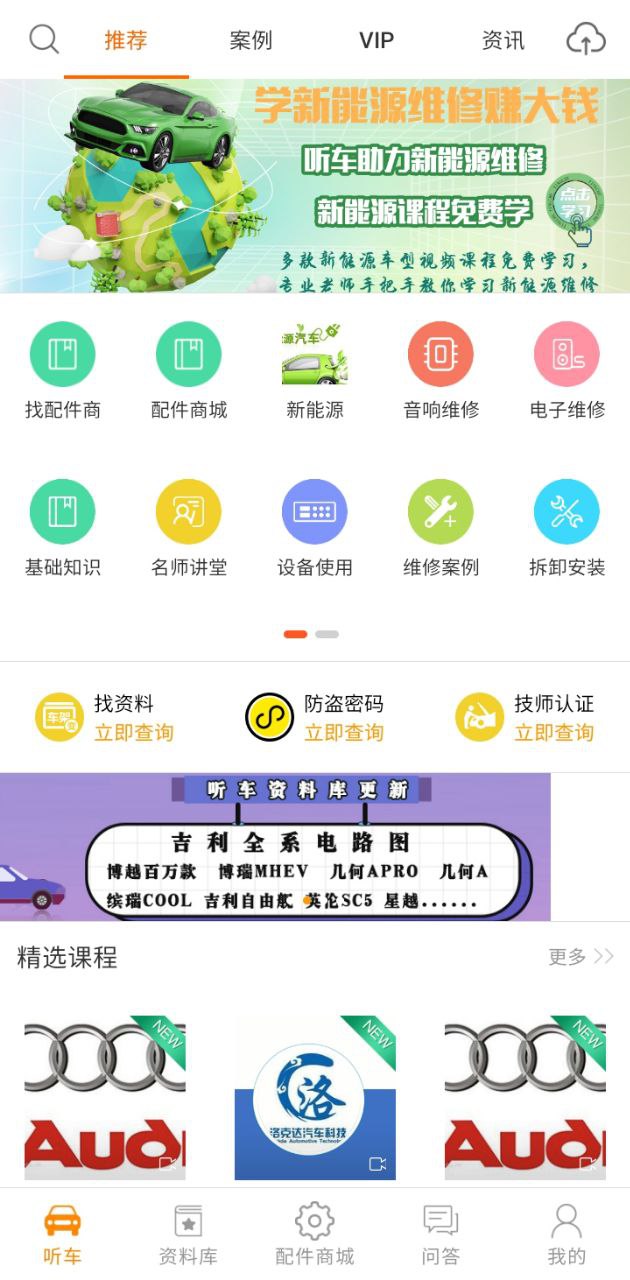Screen dimensions: 630x1280
Task: Switch to the VIP tab
Action: coord(377,40)
